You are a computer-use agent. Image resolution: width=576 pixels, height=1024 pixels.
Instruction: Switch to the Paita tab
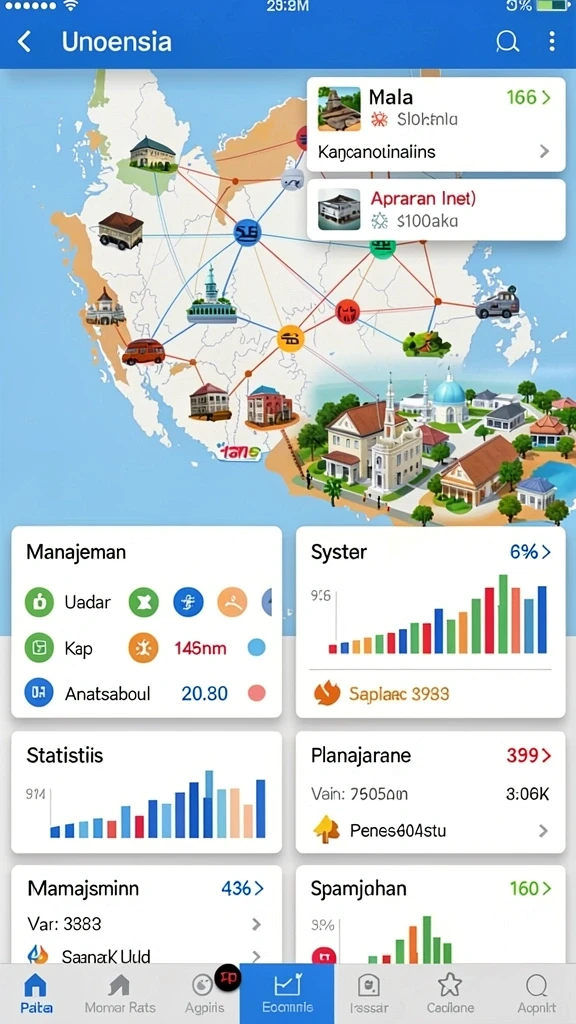point(36,993)
